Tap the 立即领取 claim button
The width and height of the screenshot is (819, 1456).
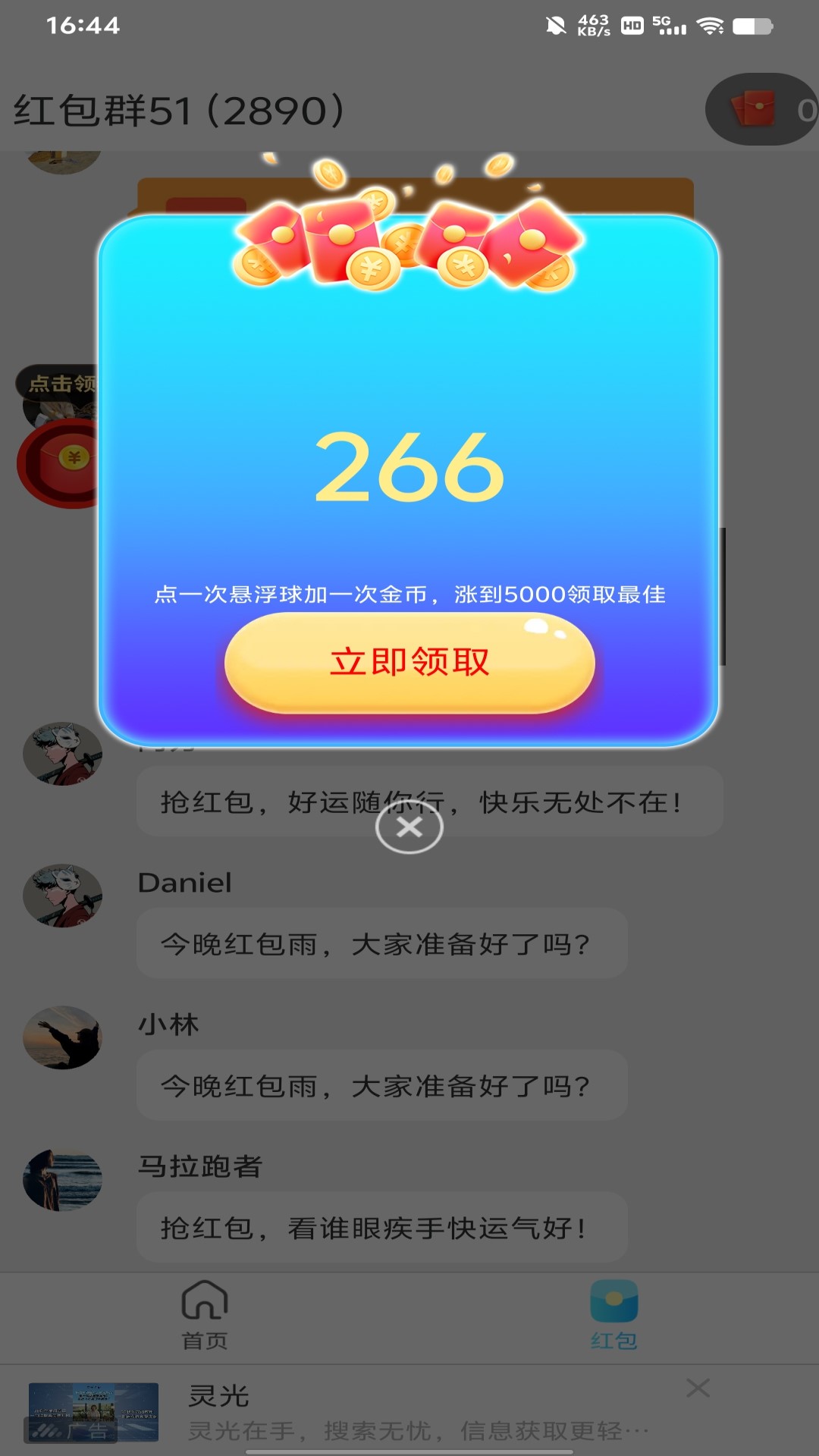409,662
